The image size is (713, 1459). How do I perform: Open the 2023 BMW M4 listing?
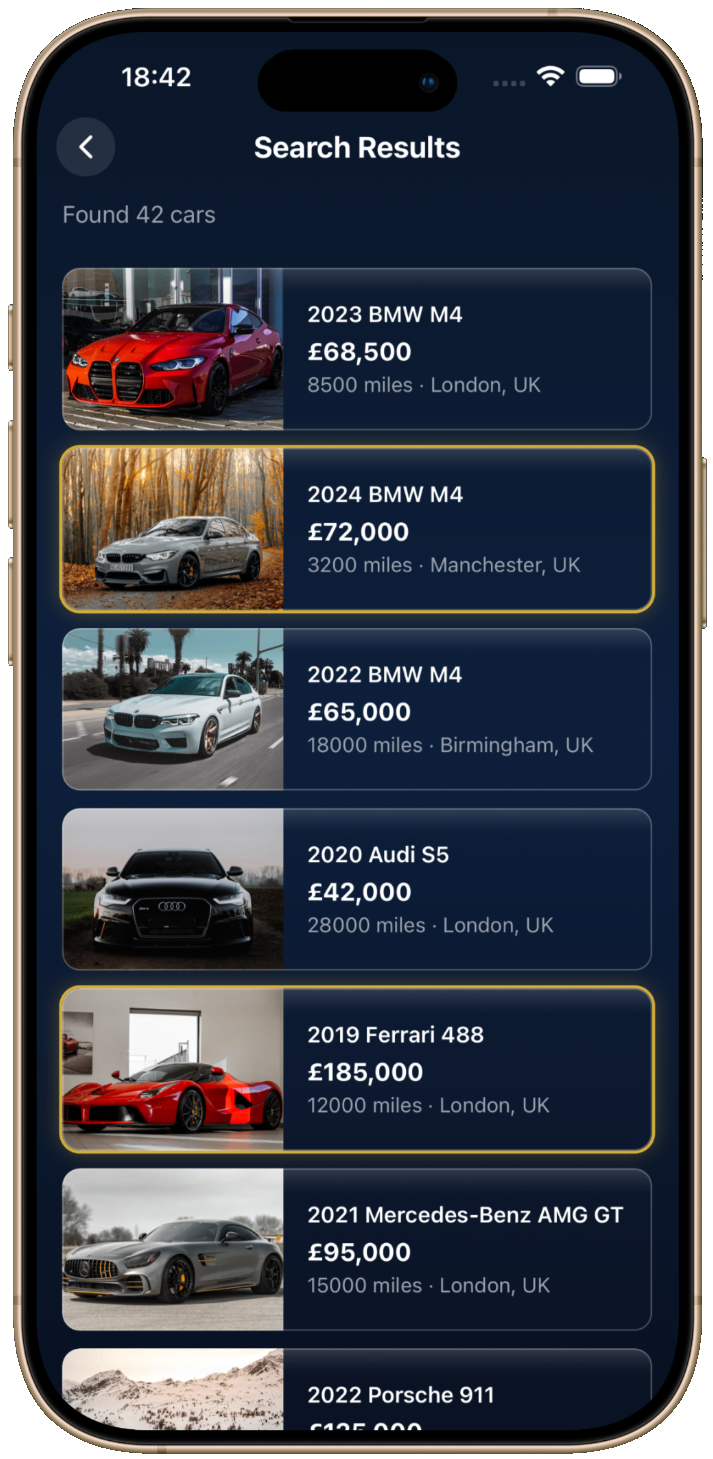(x=357, y=349)
